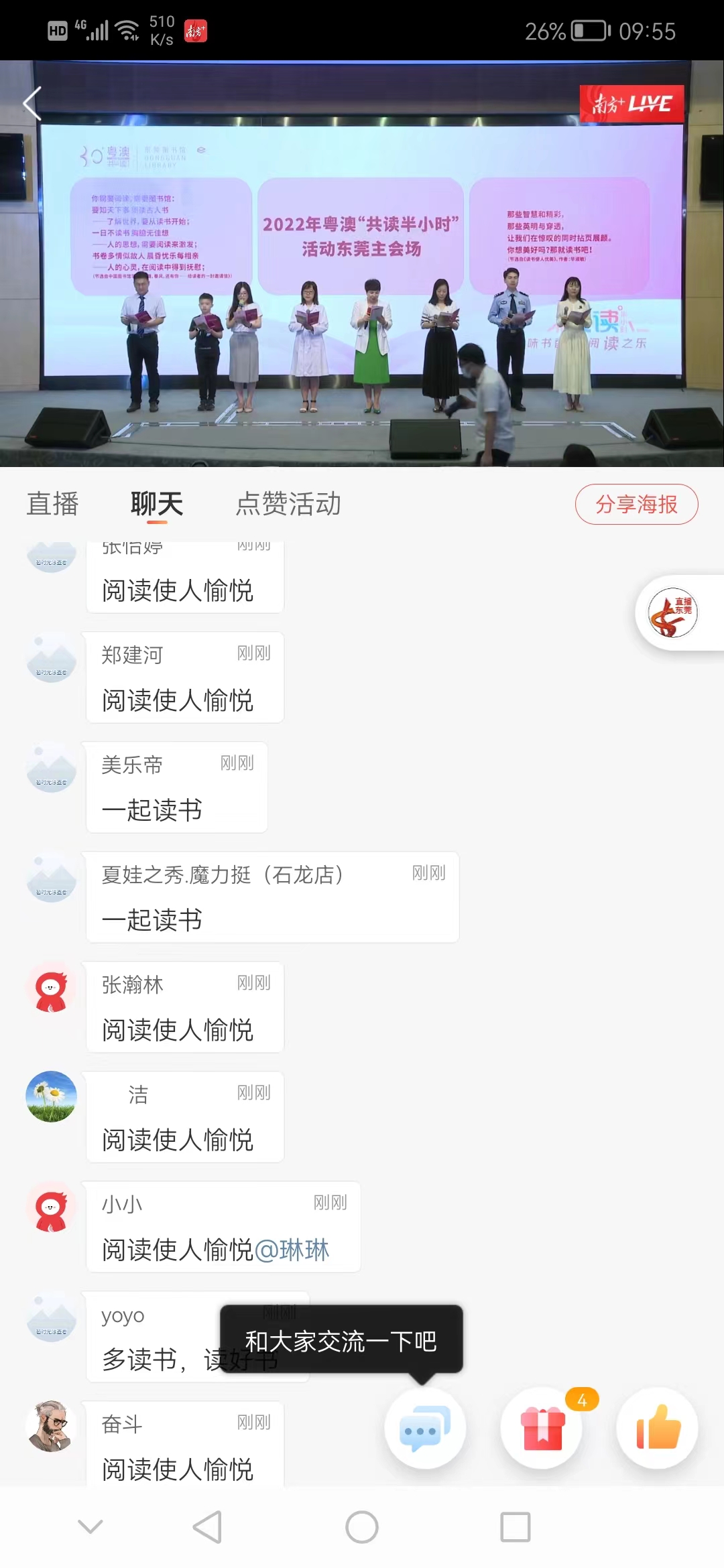Go back using the arrow on the video
This screenshot has width=724, height=1568.
32,104
